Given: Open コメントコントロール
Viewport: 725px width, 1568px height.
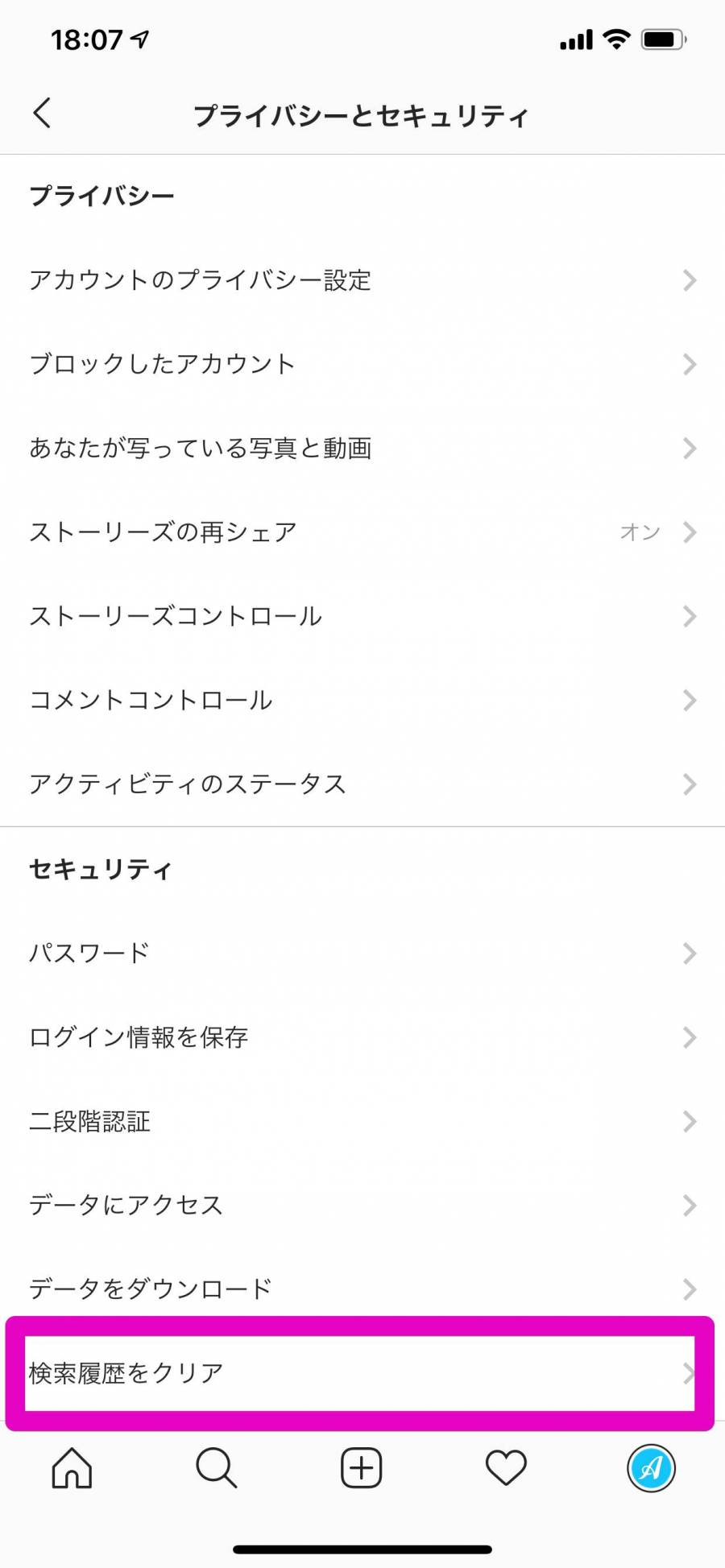Looking at the screenshot, I should tap(362, 700).
